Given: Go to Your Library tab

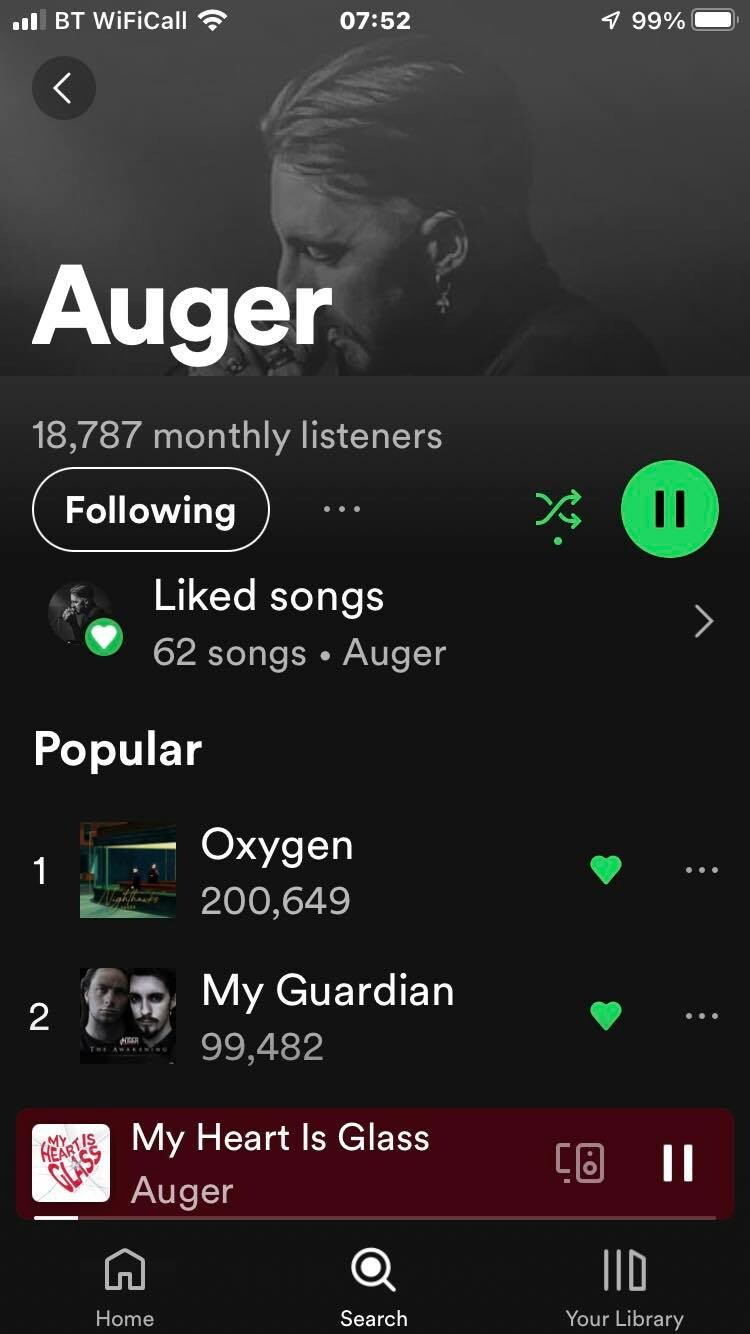Looking at the screenshot, I should point(624,1288).
